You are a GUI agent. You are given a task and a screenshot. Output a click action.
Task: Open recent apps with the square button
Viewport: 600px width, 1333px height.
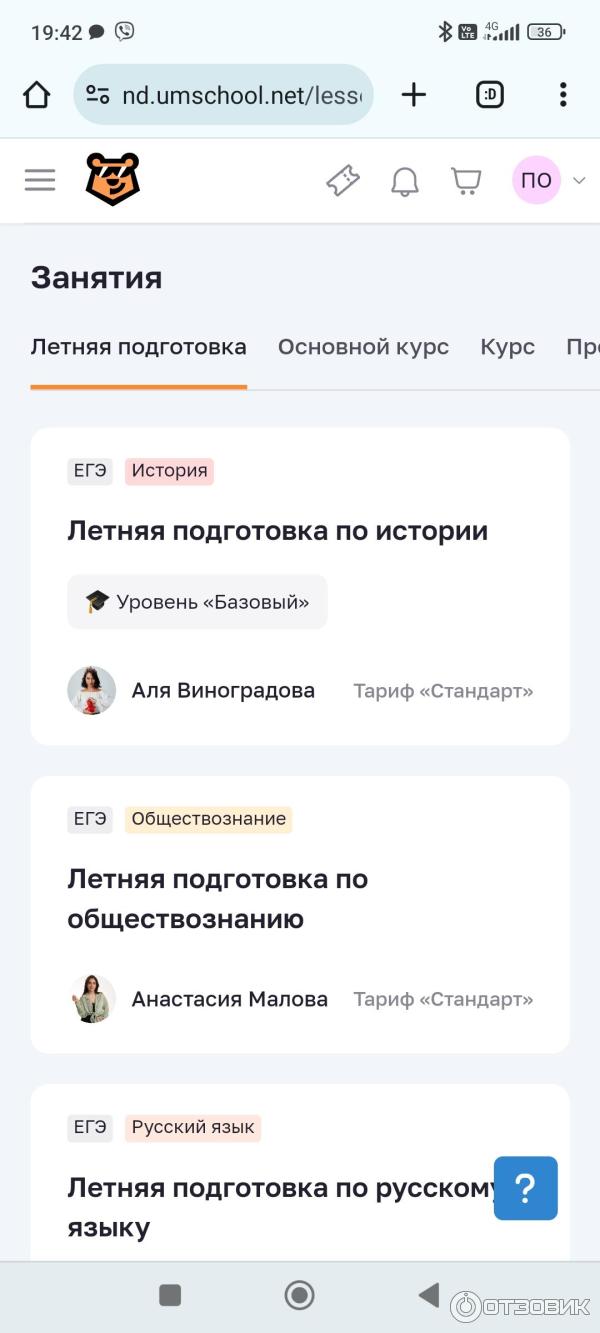(x=170, y=1295)
